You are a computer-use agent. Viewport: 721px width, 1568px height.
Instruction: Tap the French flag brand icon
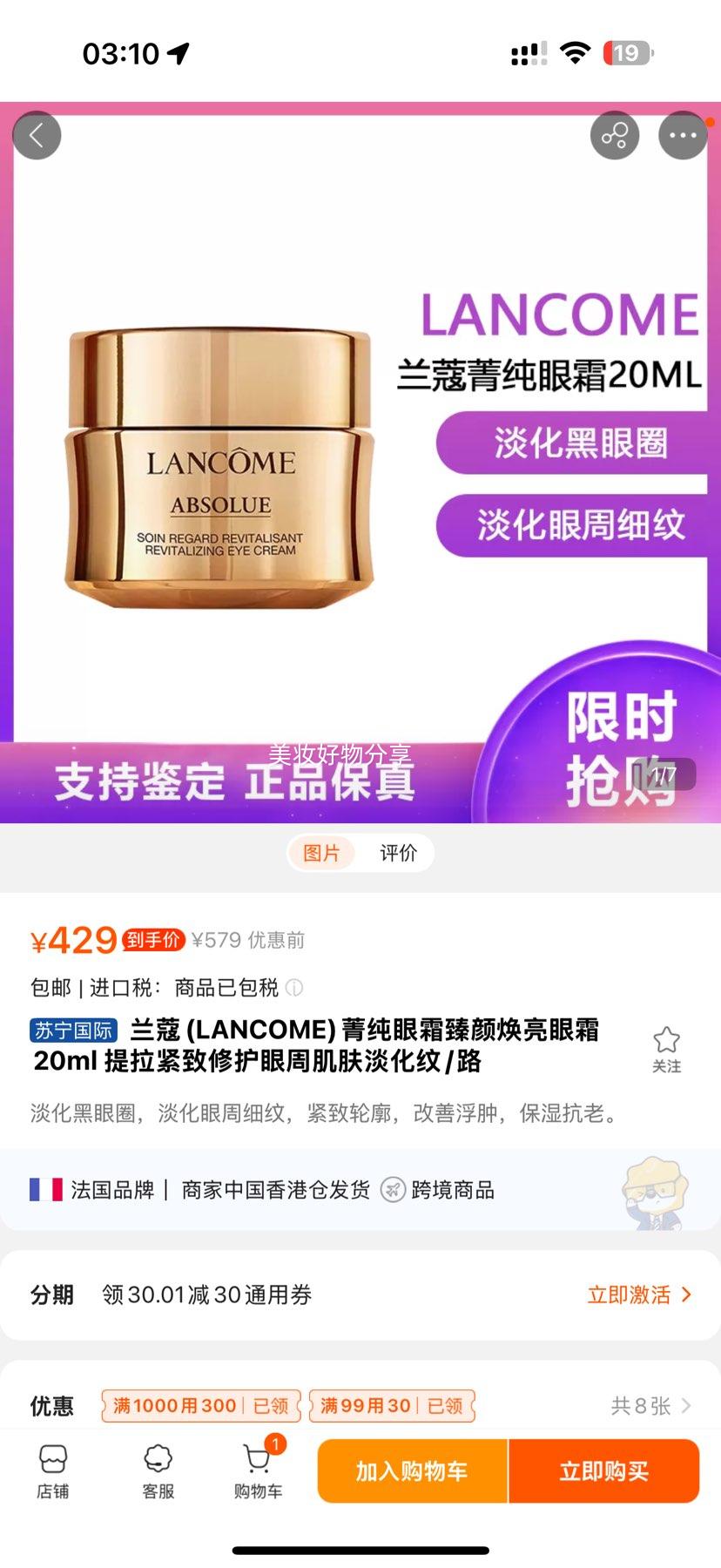pos(44,1188)
